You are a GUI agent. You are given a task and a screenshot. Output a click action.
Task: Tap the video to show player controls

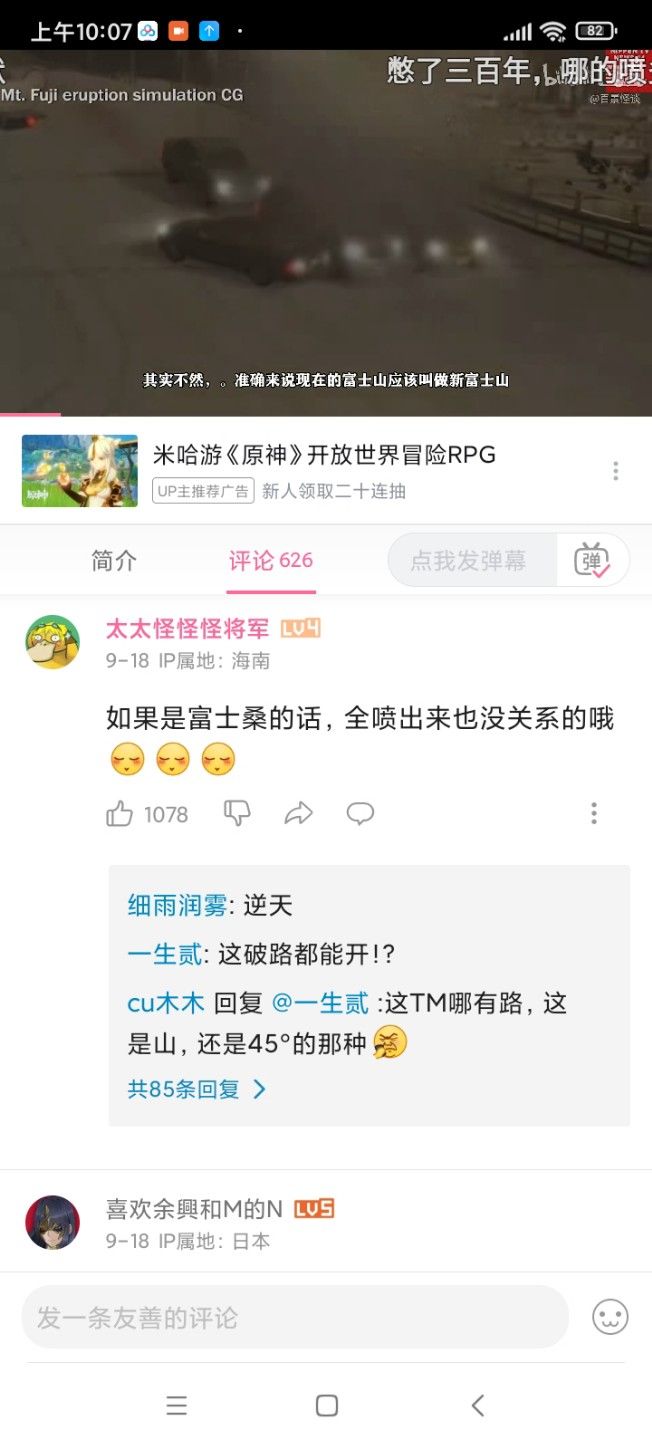(x=326, y=230)
